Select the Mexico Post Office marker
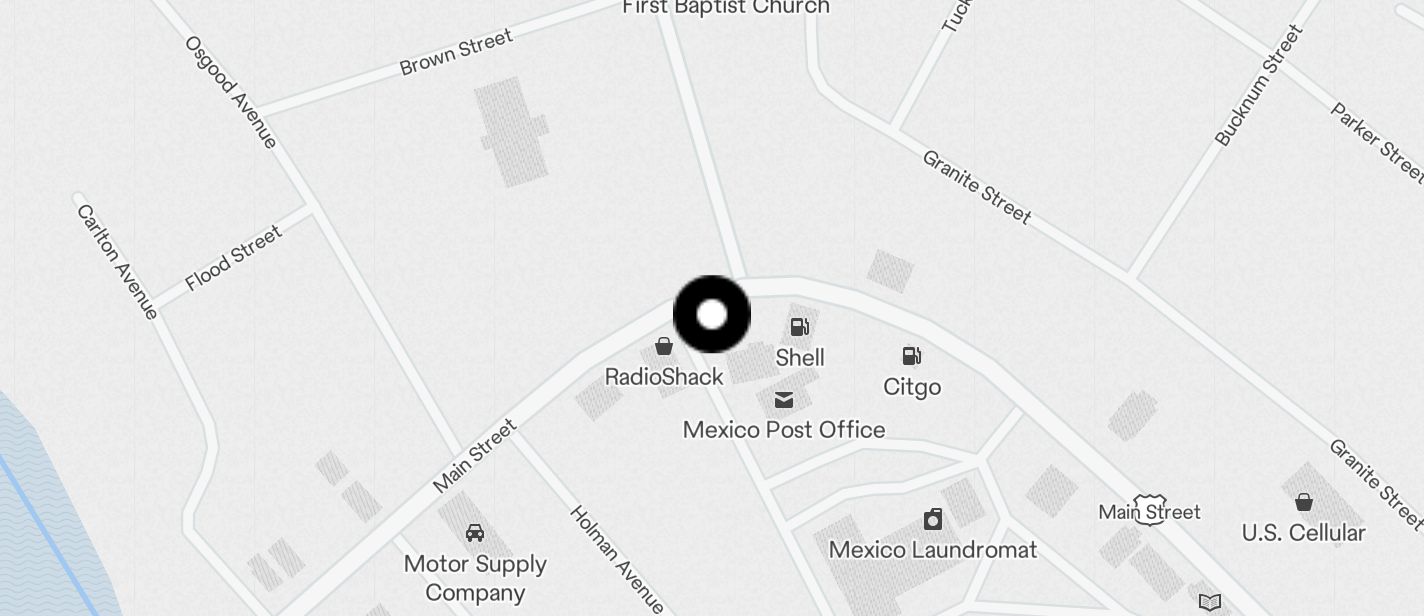1424x616 pixels. (784, 400)
